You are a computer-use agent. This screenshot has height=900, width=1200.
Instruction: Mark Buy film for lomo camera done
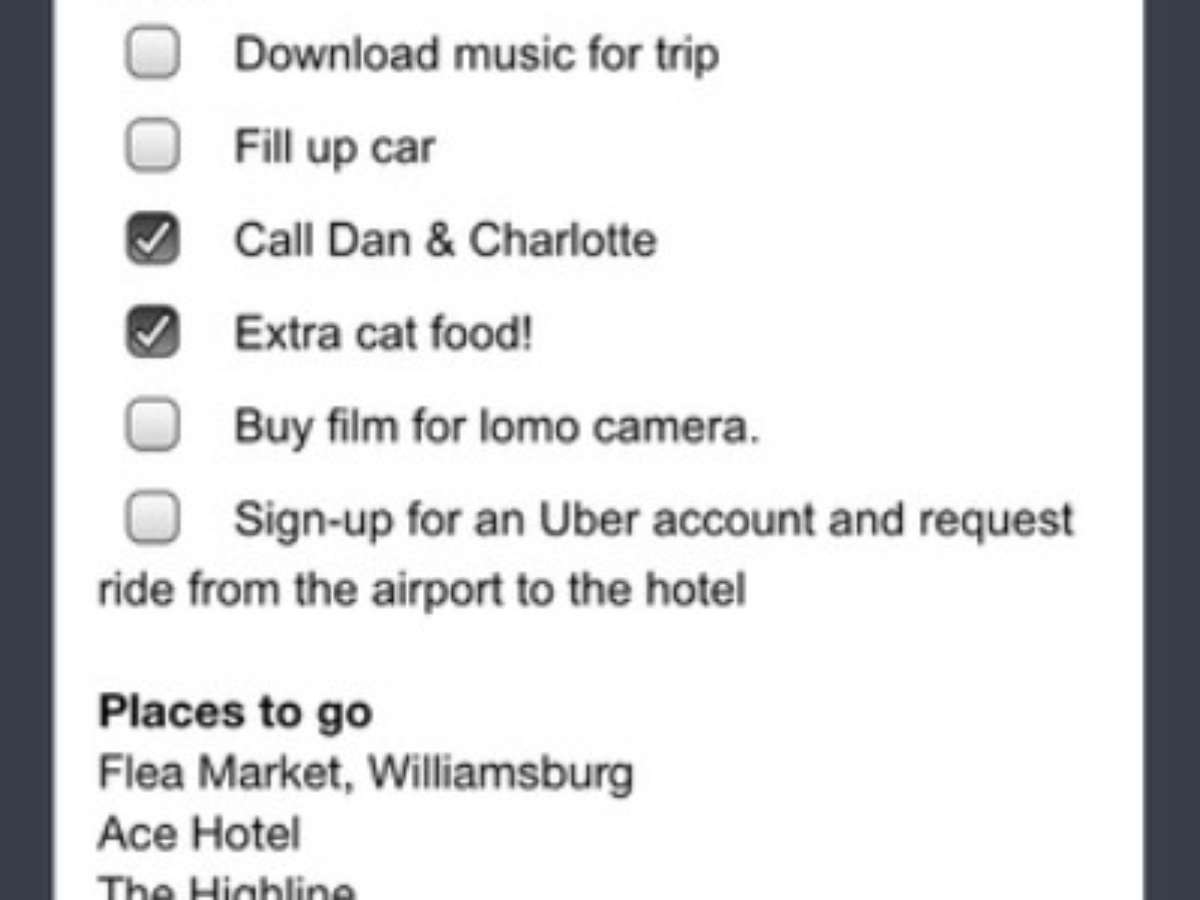tap(153, 426)
